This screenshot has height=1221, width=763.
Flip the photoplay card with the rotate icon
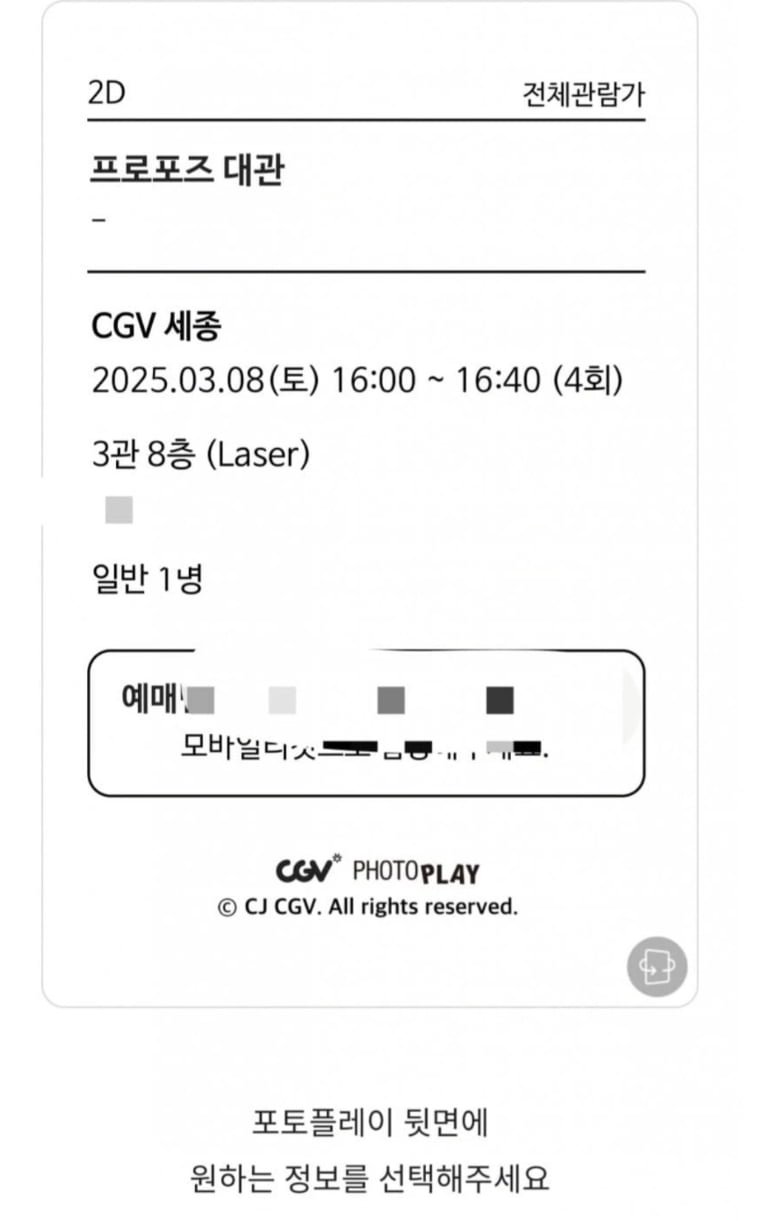(x=657, y=966)
